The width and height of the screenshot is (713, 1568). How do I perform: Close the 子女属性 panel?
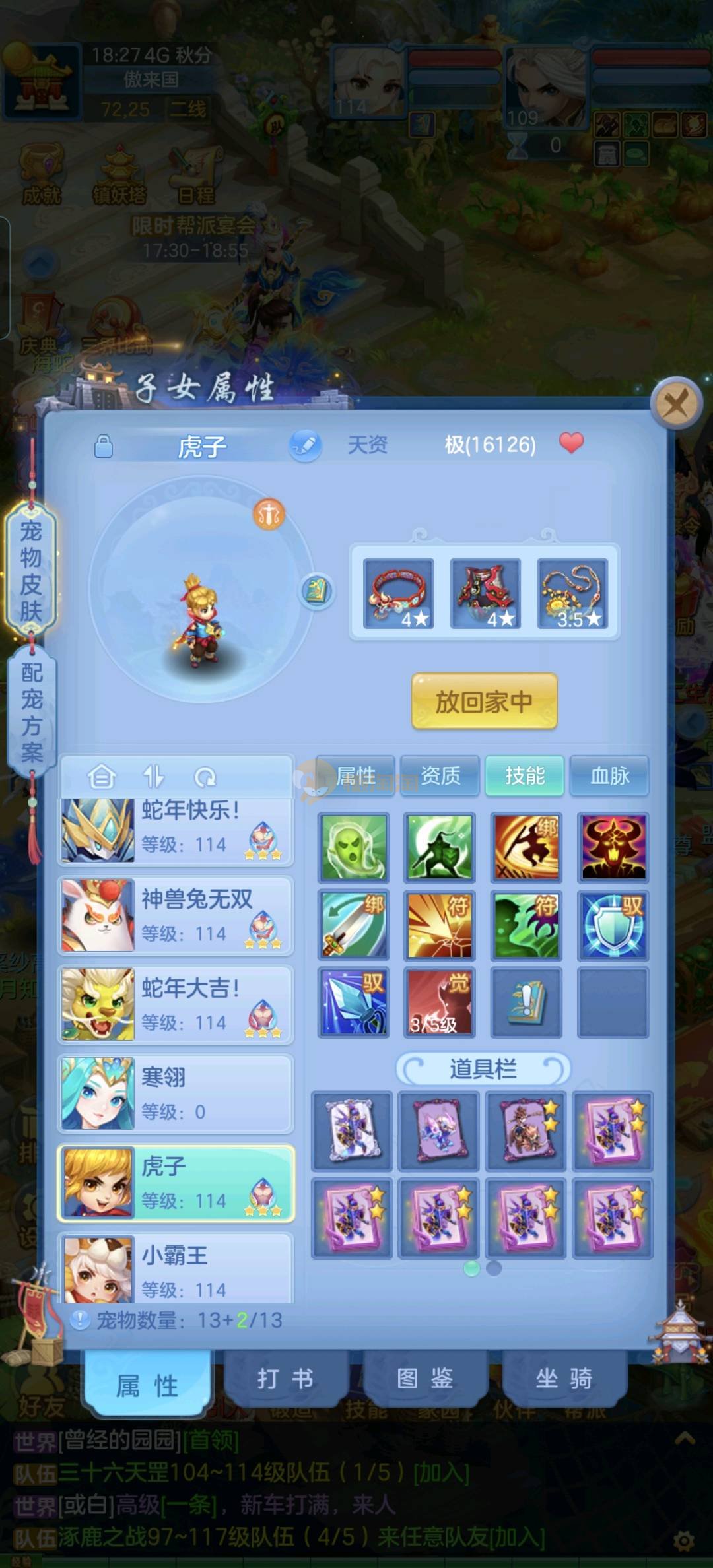(x=675, y=403)
